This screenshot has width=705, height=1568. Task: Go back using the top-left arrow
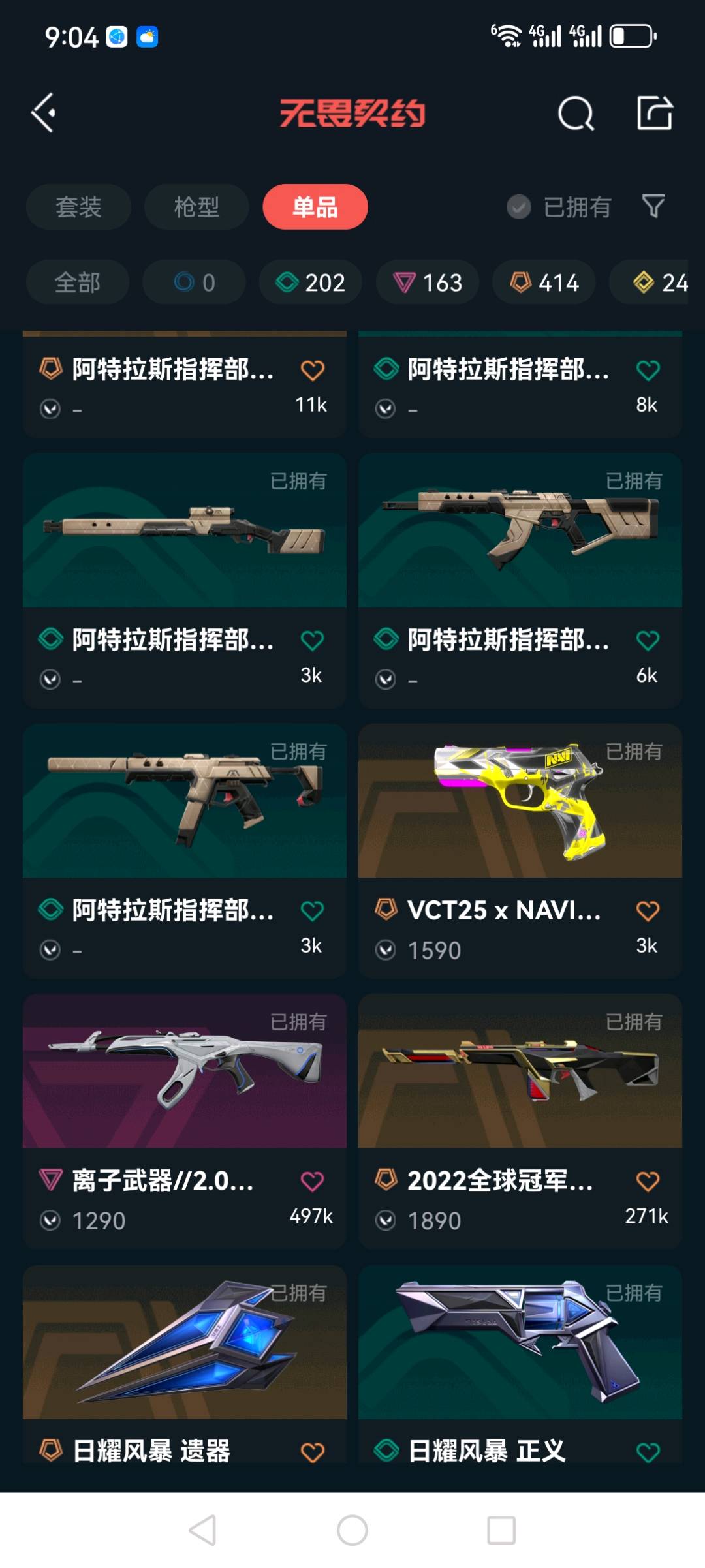point(43,113)
